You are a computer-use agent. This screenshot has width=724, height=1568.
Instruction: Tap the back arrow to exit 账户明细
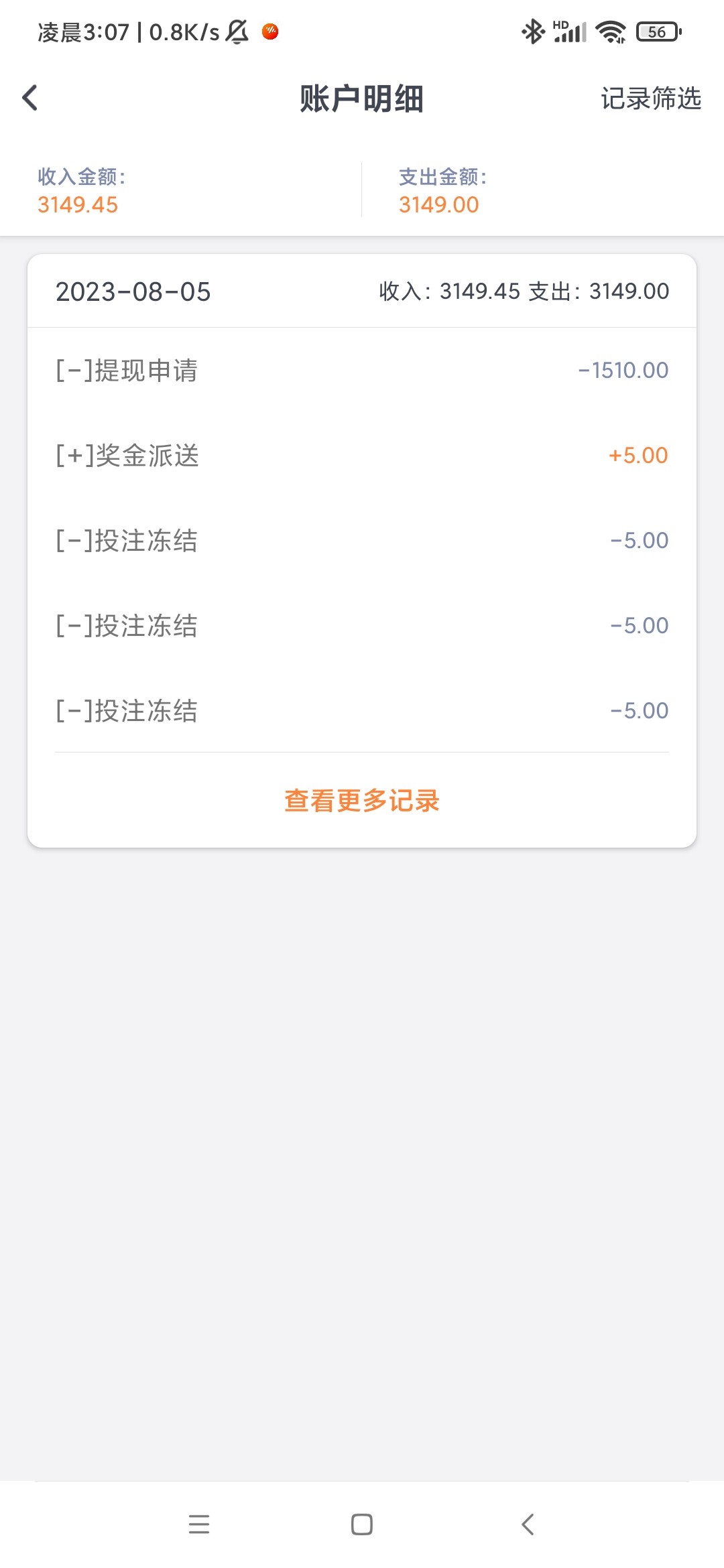[29, 98]
